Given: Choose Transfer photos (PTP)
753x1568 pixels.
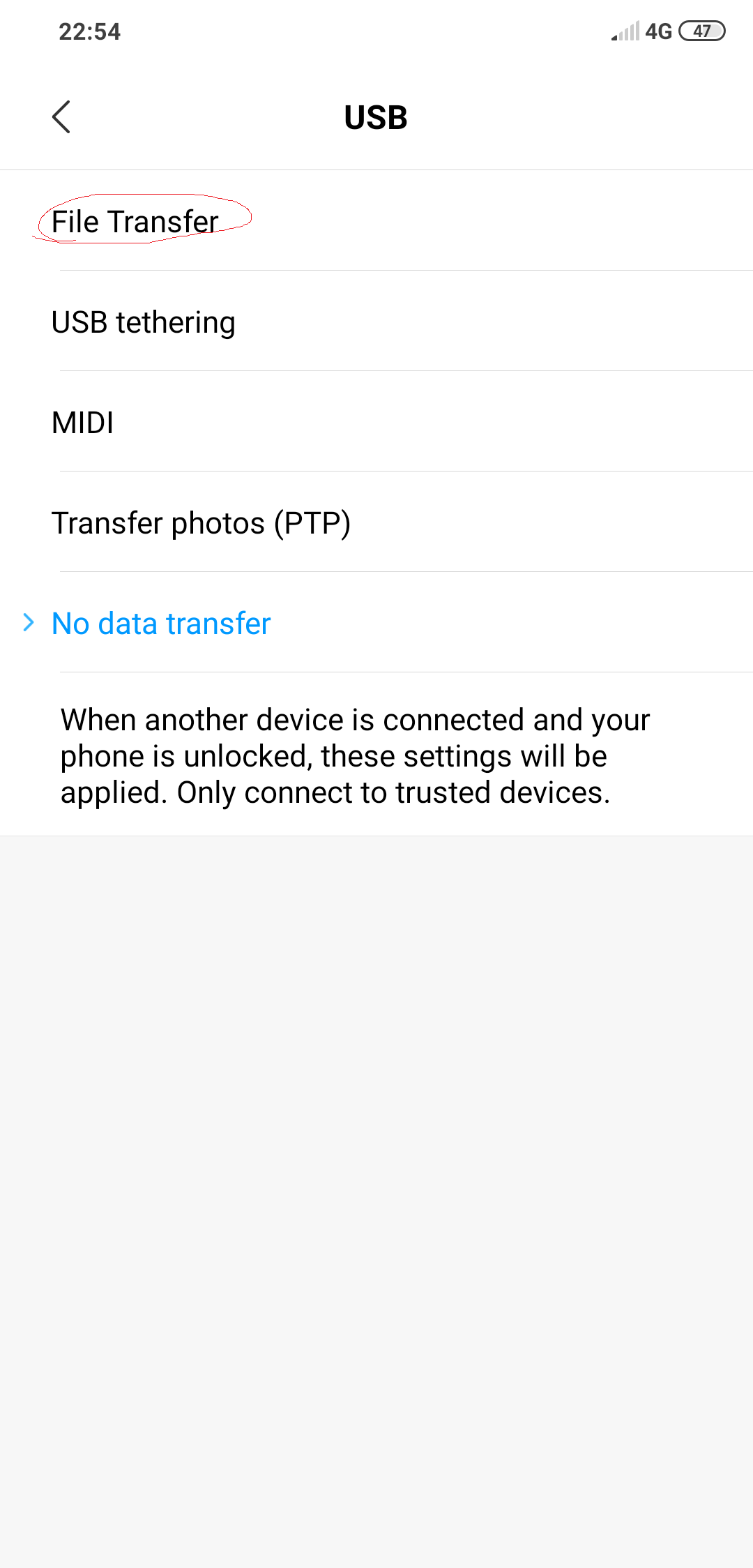Looking at the screenshot, I should (201, 523).
